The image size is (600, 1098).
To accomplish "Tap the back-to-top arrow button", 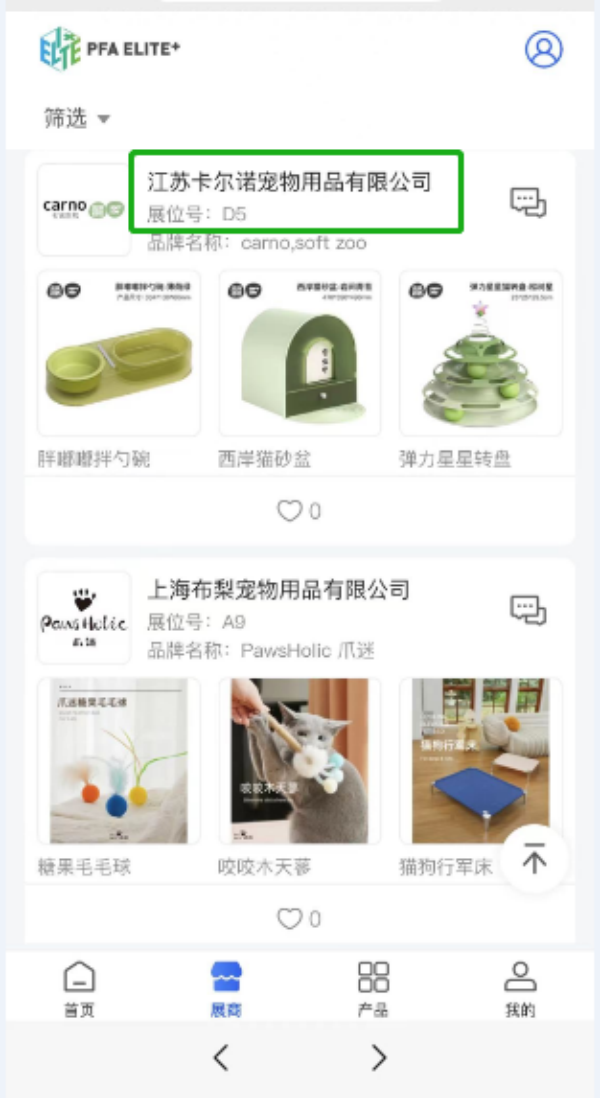I will [x=534, y=858].
